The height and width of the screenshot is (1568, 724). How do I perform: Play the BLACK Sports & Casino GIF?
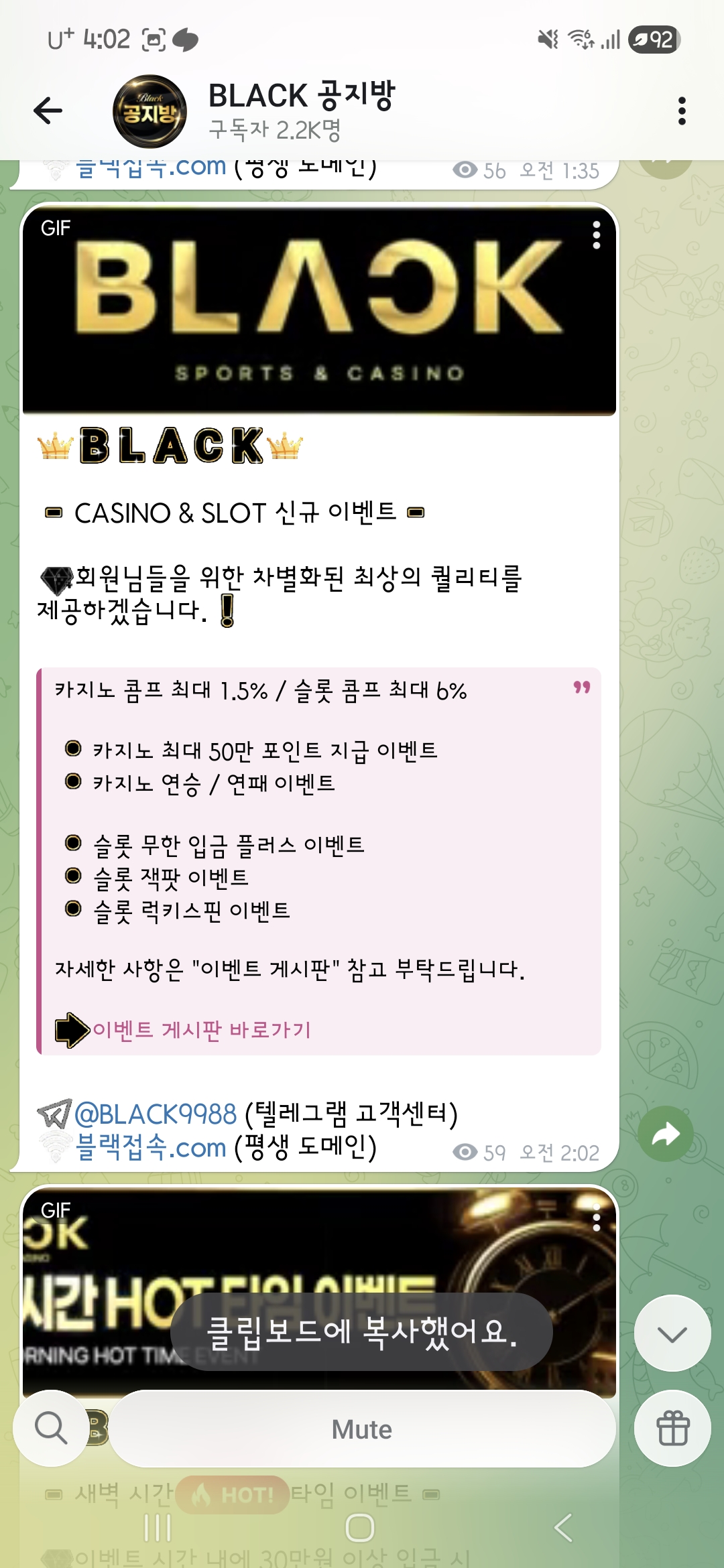click(318, 310)
